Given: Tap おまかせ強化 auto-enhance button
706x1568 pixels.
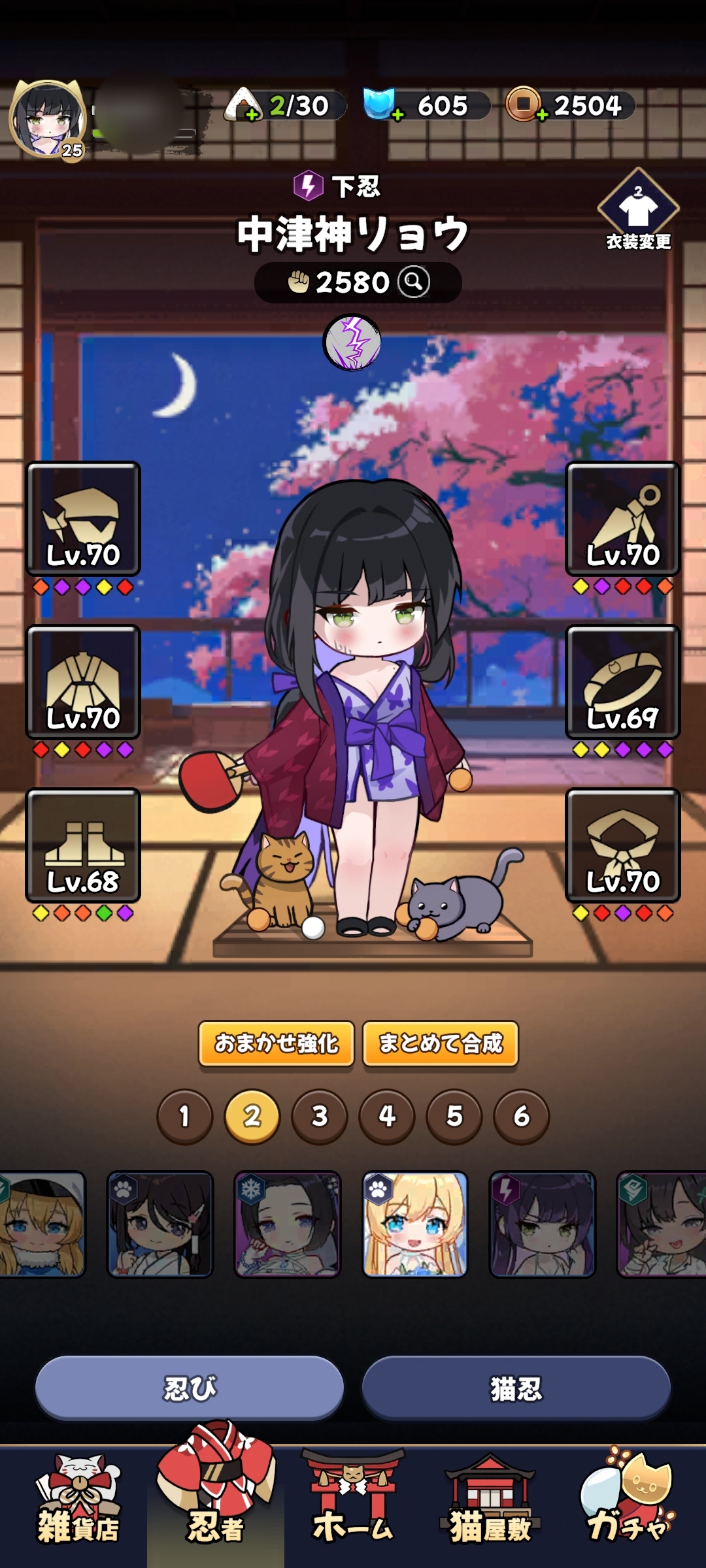Looking at the screenshot, I should pos(277,1043).
